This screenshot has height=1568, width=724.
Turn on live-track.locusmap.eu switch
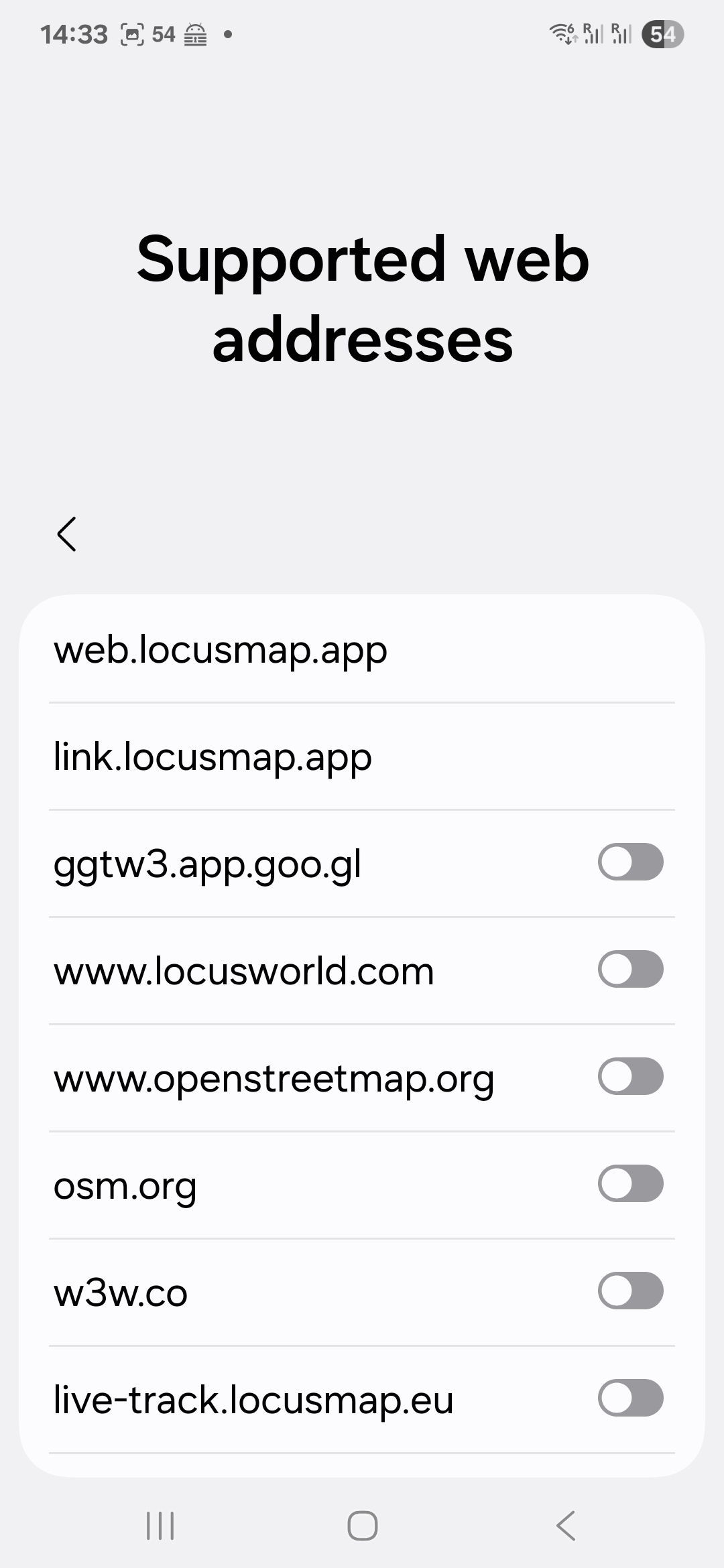630,1398
